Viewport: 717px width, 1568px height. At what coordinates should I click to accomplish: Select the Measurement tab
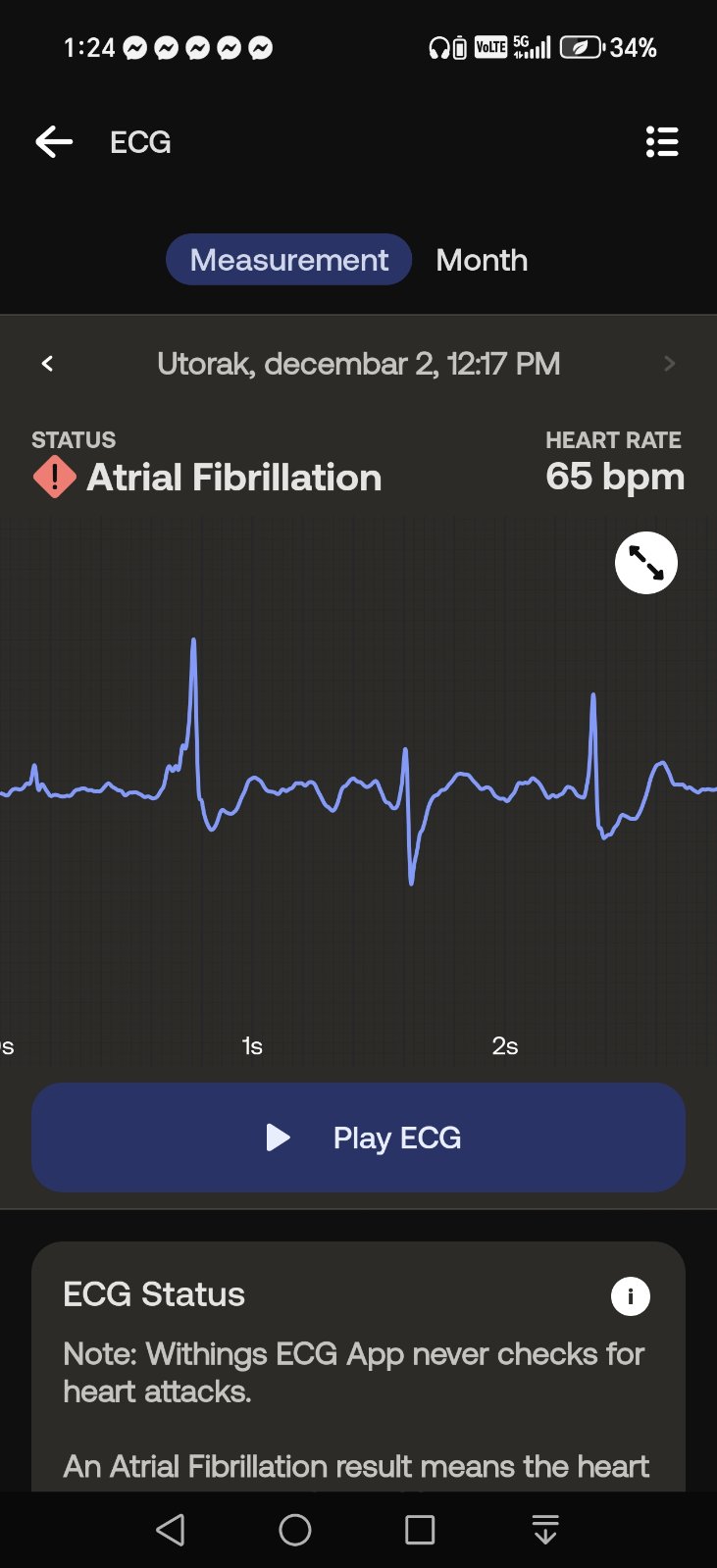[x=288, y=260]
